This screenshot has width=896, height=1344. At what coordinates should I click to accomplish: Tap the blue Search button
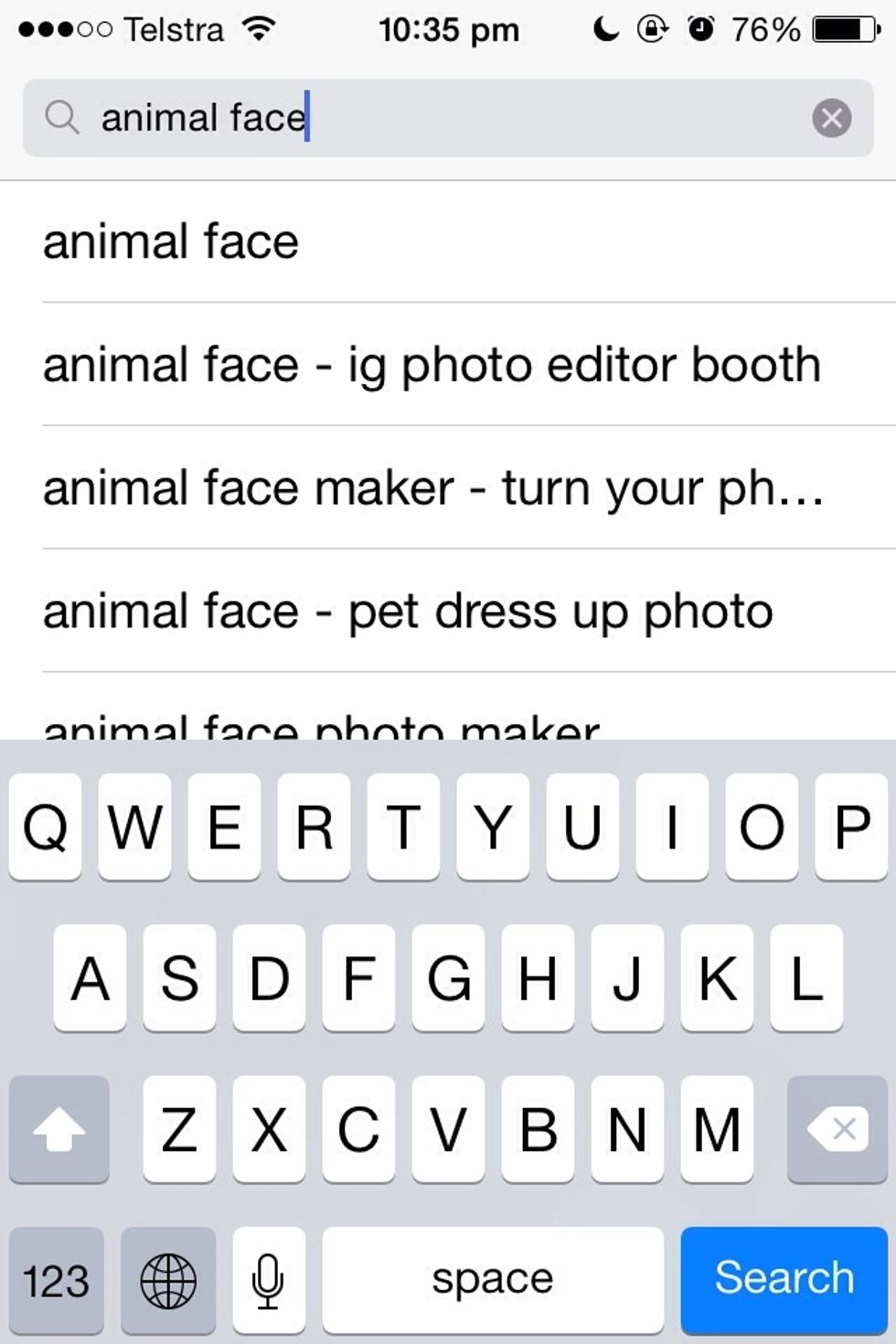click(x=784, y=1279)
